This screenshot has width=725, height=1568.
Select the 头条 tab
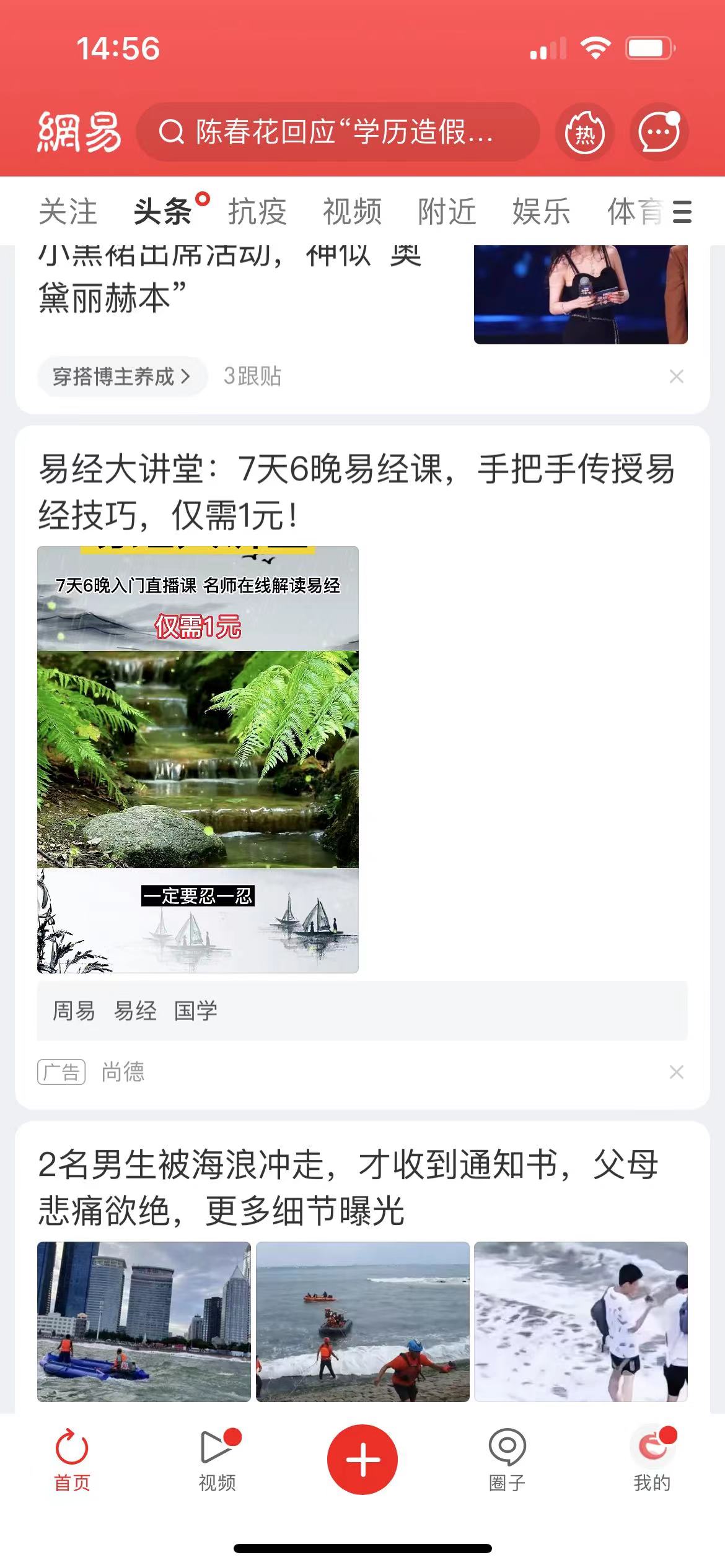point(162,212)
